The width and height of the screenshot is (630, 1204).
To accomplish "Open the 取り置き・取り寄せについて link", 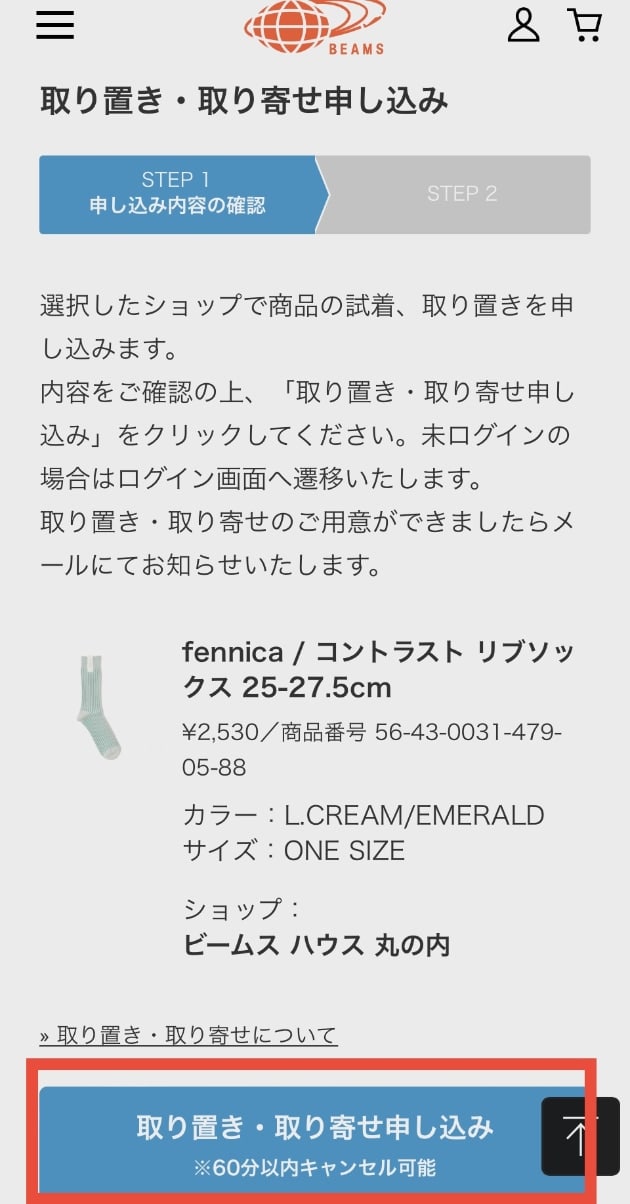I will [188, 1034].
